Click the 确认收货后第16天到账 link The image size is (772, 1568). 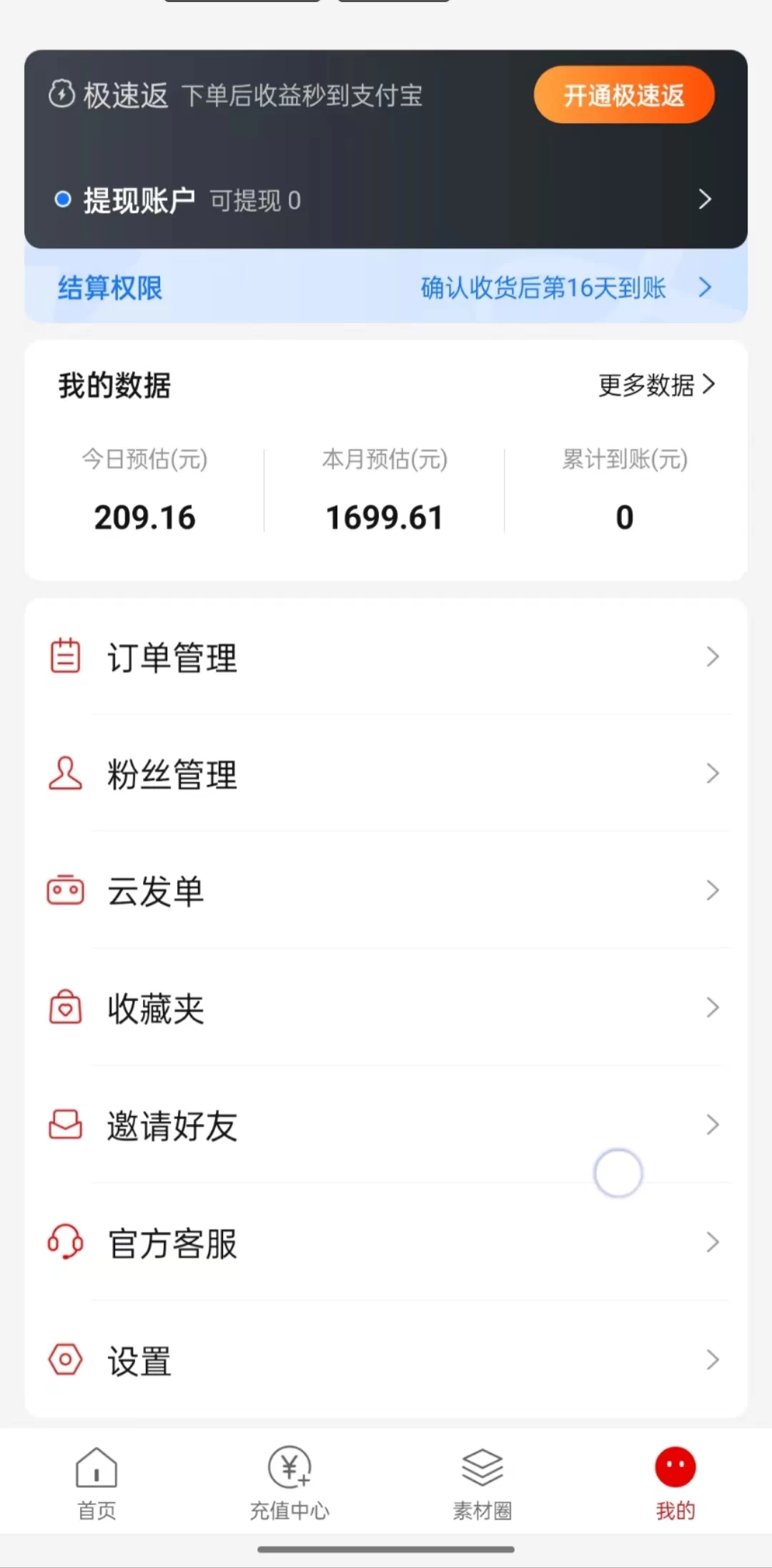pos(543,288)
